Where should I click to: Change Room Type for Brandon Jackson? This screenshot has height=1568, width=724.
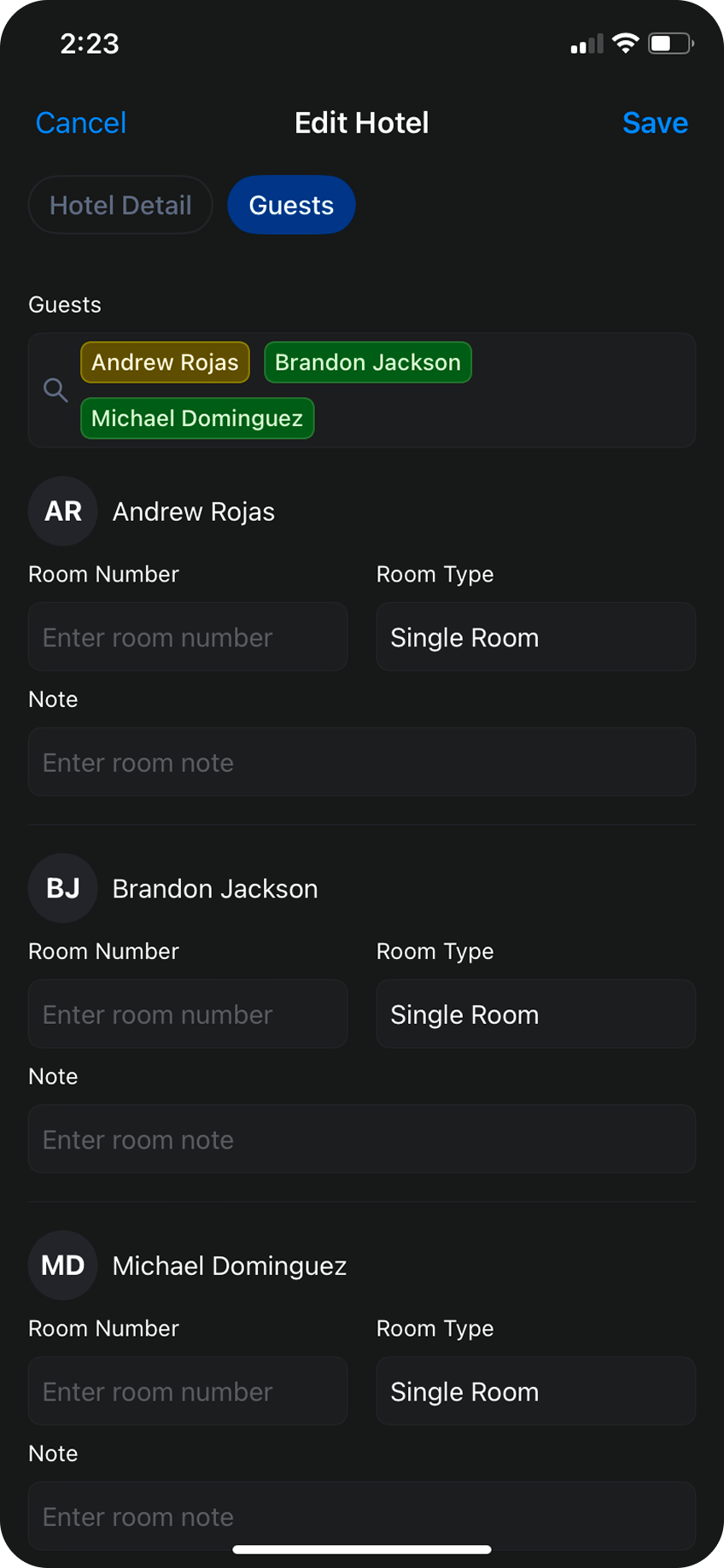535,1015
